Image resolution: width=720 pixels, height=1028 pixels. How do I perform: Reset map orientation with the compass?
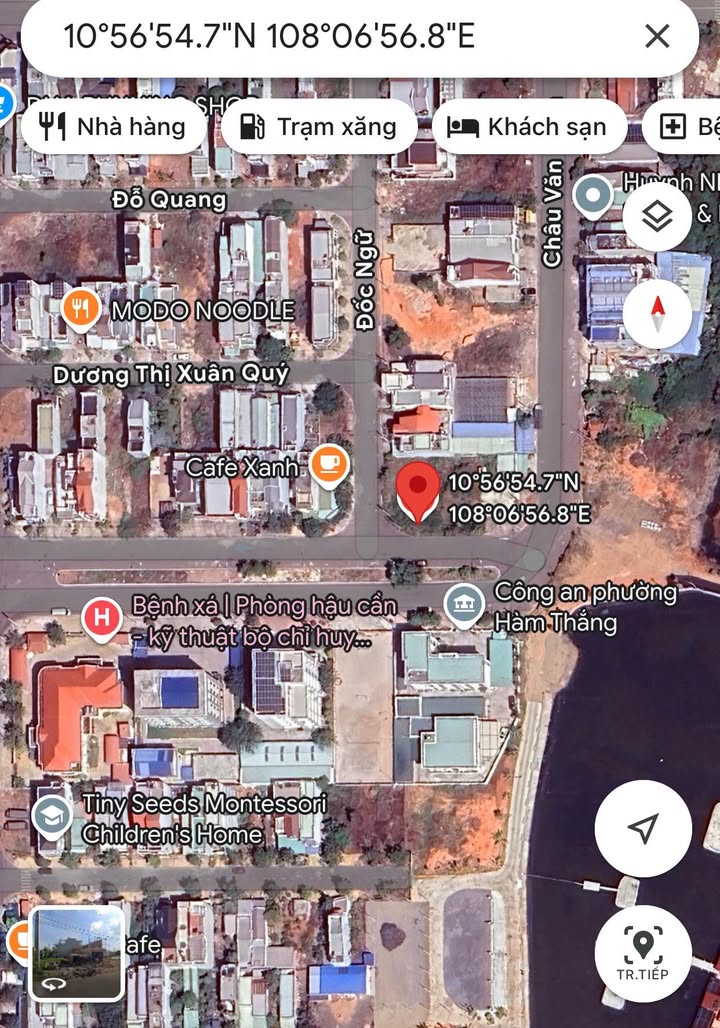point(657,312)
